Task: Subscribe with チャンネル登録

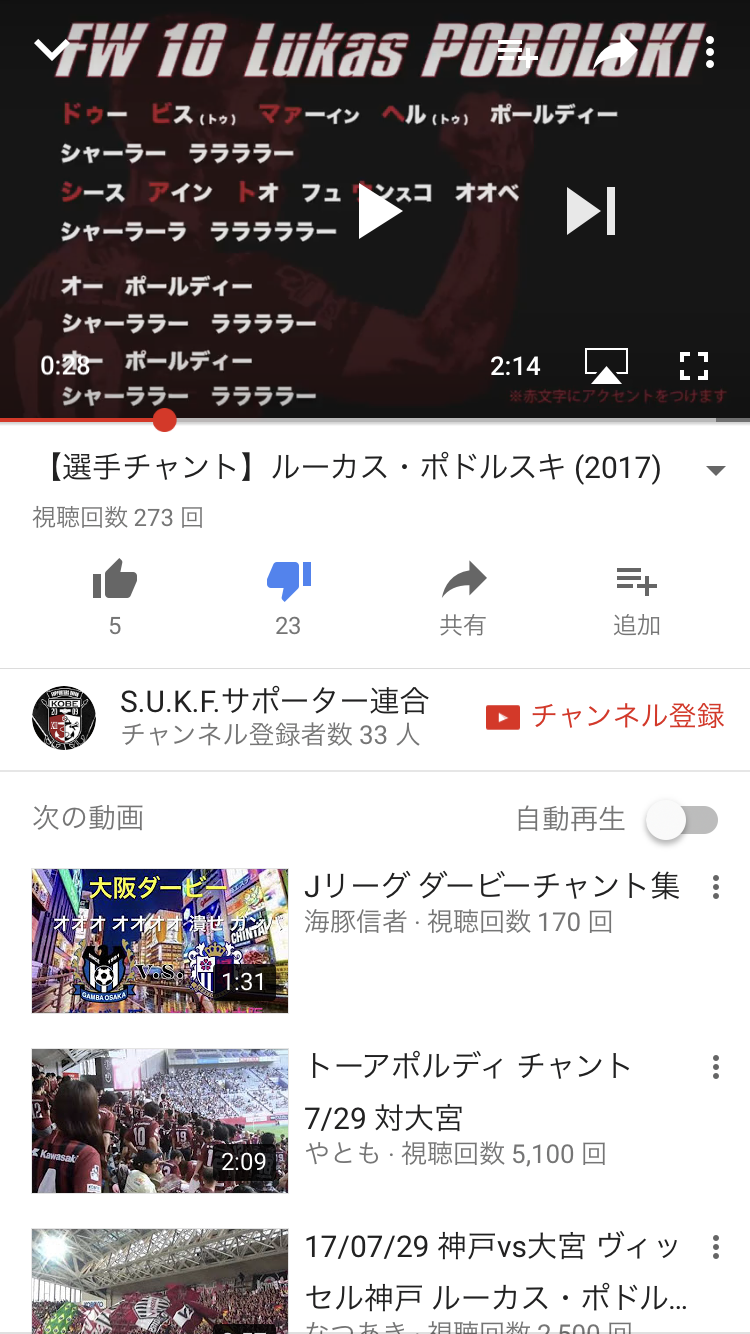Action: pyautogui.click(x=605, y=716)
